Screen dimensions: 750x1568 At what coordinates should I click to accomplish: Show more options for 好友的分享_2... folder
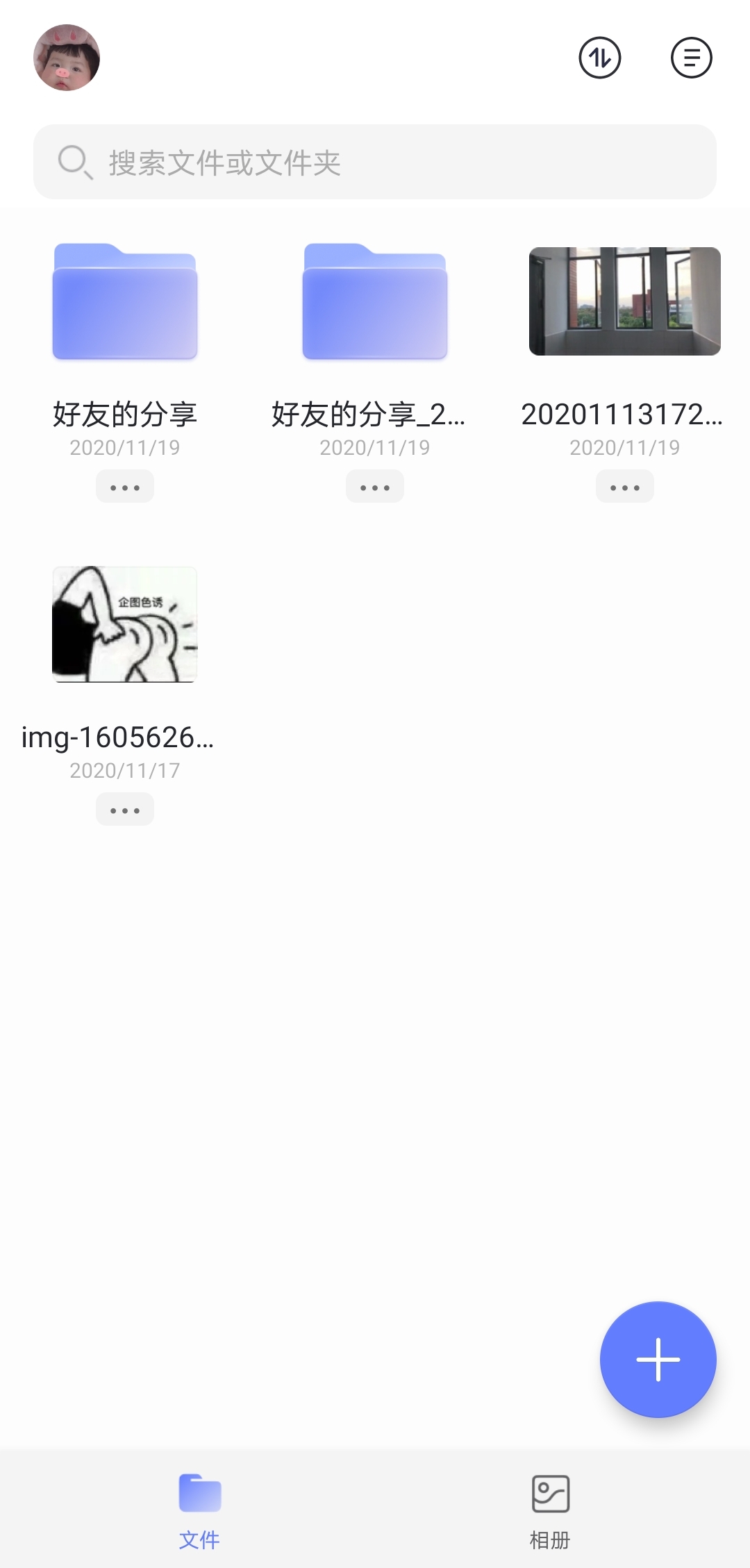click(375, 487)
